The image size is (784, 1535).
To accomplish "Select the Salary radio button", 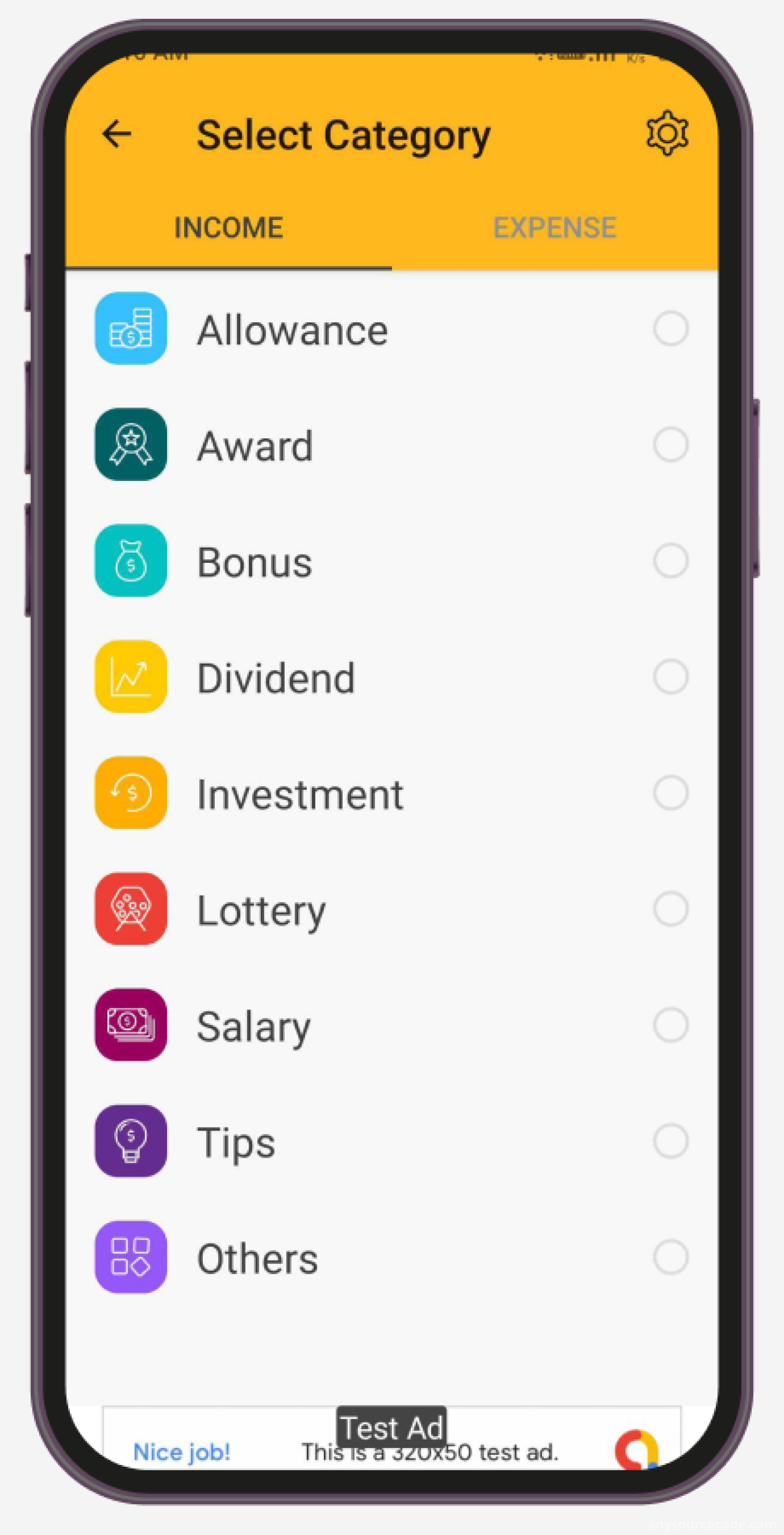I will 671,1025.
